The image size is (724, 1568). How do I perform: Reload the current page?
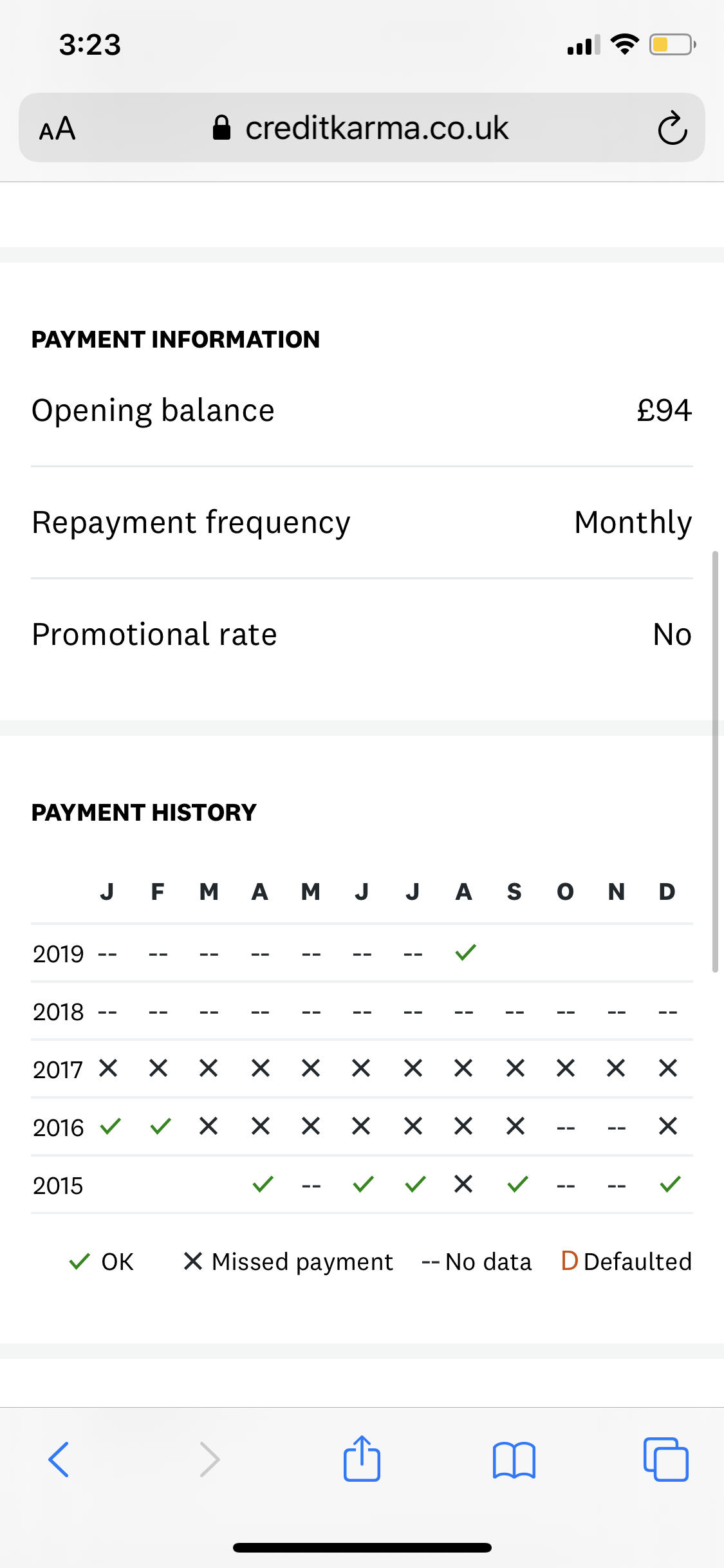pos(673,128)
